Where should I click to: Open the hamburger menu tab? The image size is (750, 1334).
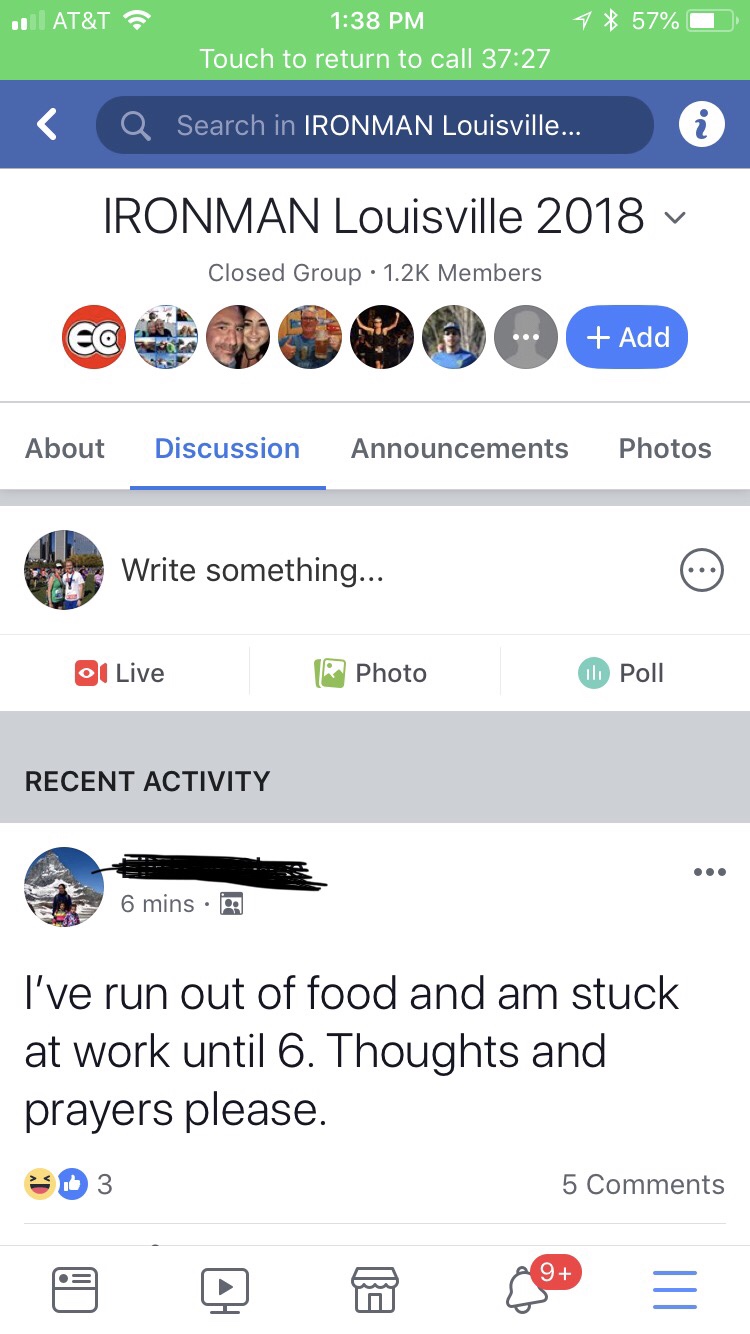point(675,1289)
